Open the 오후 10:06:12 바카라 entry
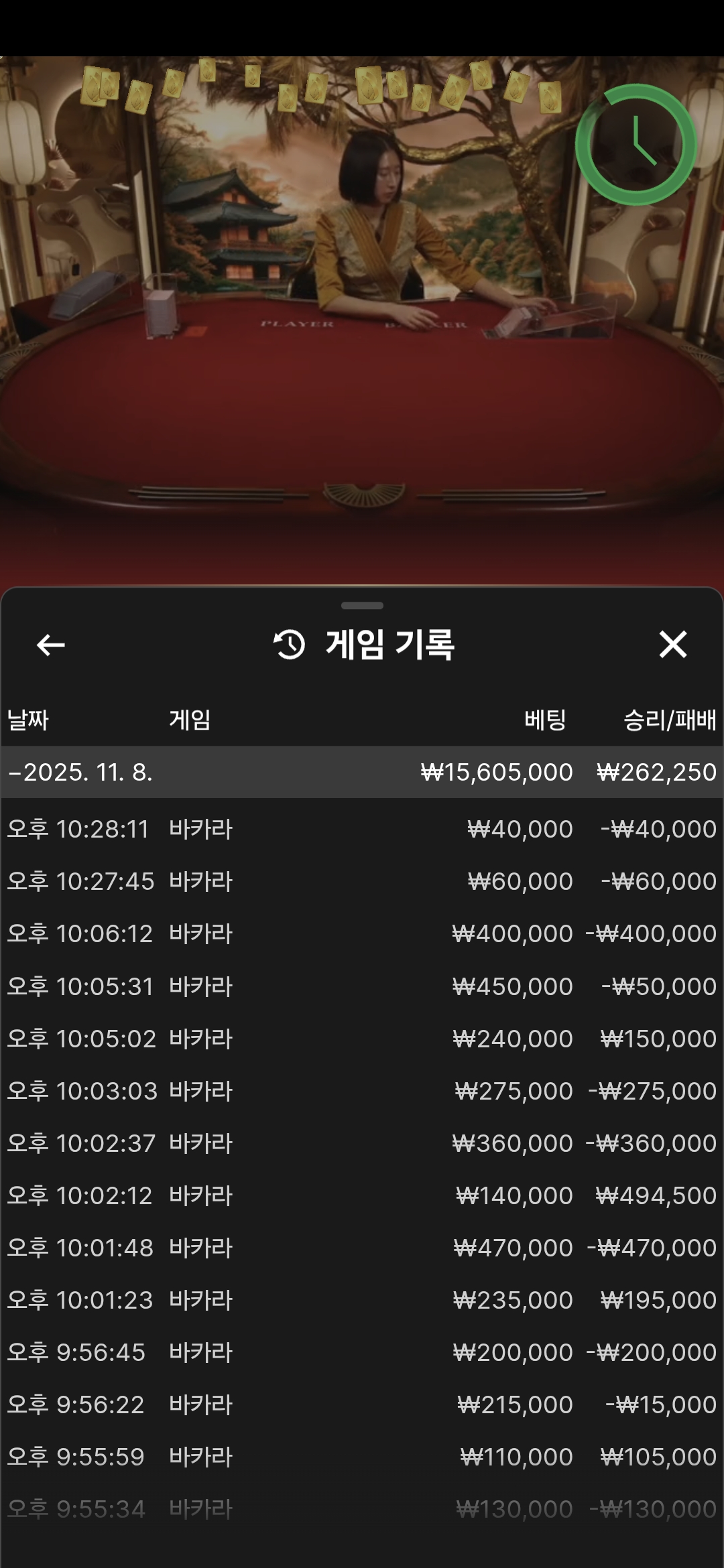The width and height of the screenshot is (724, 1568). point(362,933)
